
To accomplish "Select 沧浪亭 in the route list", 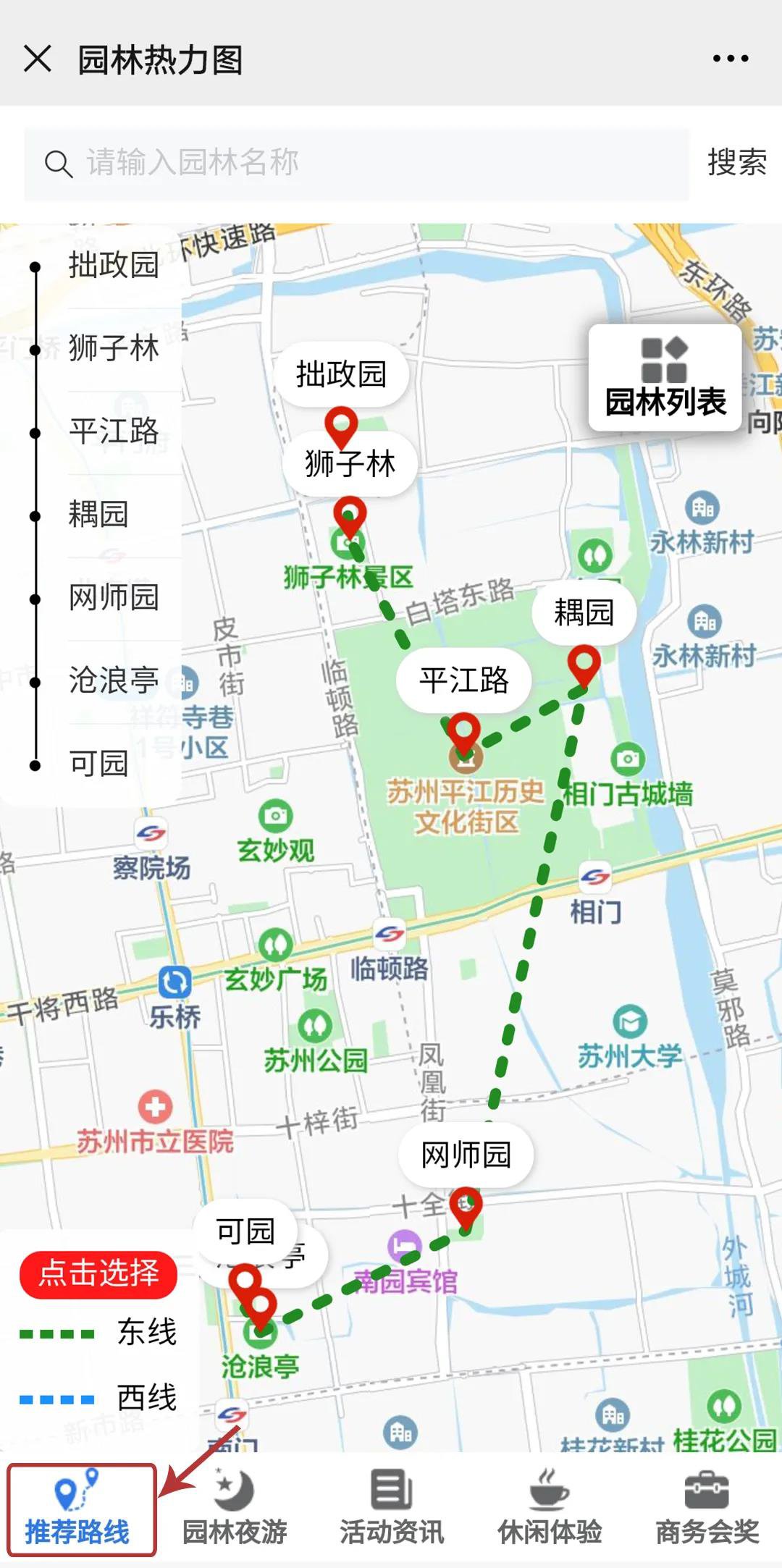I will (113, 680).
